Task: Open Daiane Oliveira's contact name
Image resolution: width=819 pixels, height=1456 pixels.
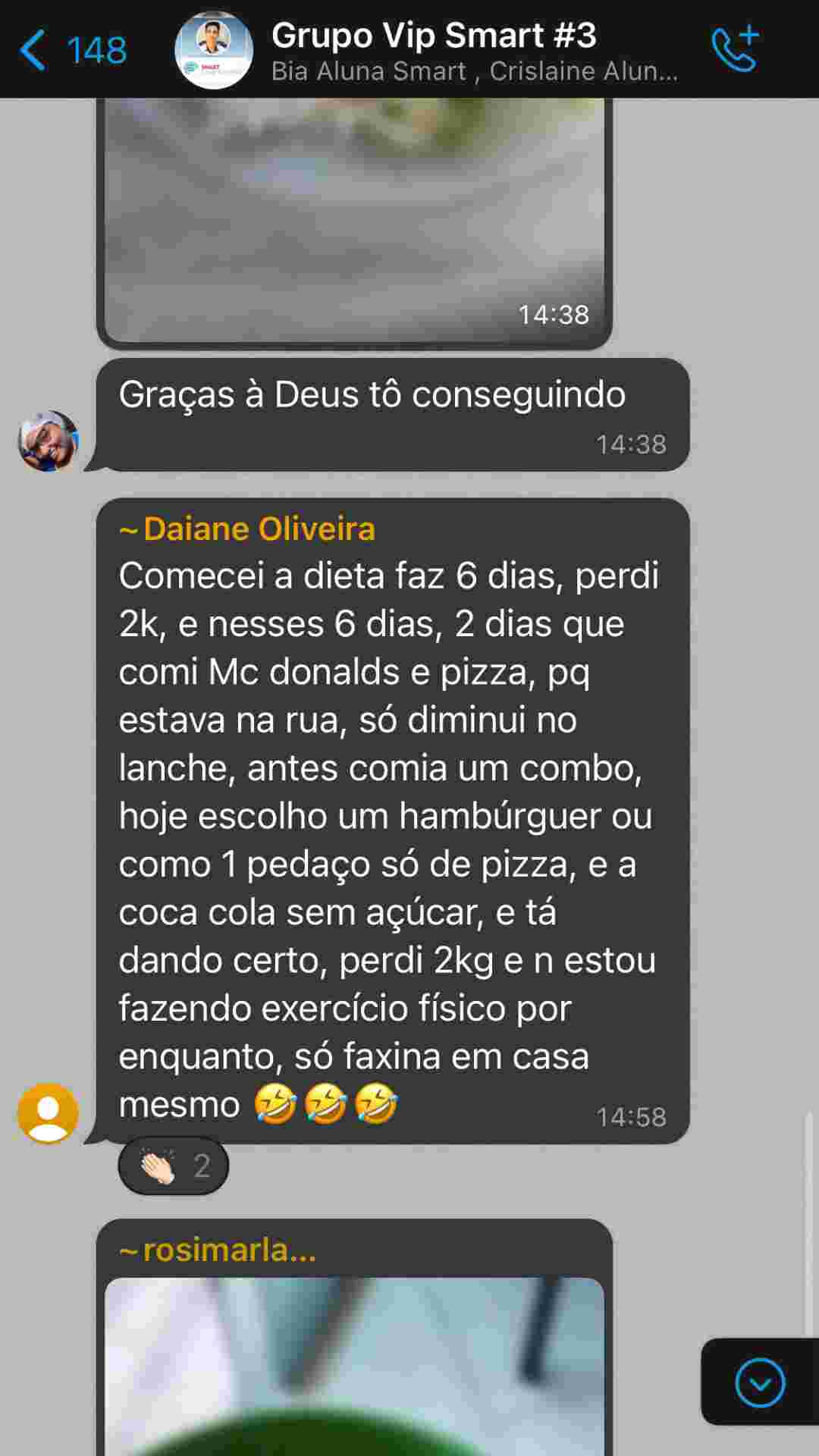Action: (258, 529)
